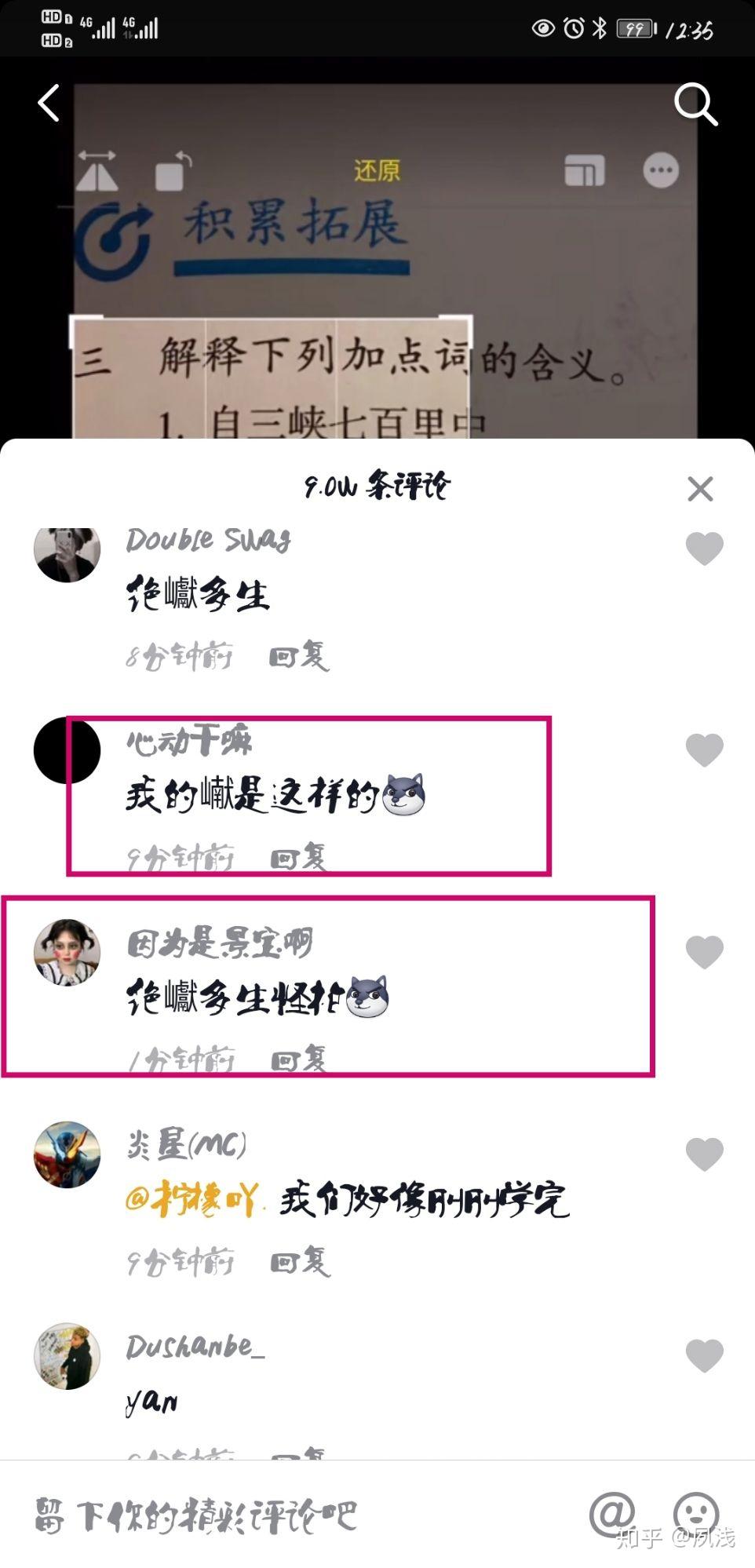This screenshot has height=1568, width=755.
Task: Reply to 心动干嘛's comment
Action: click(x=298, y=857)
